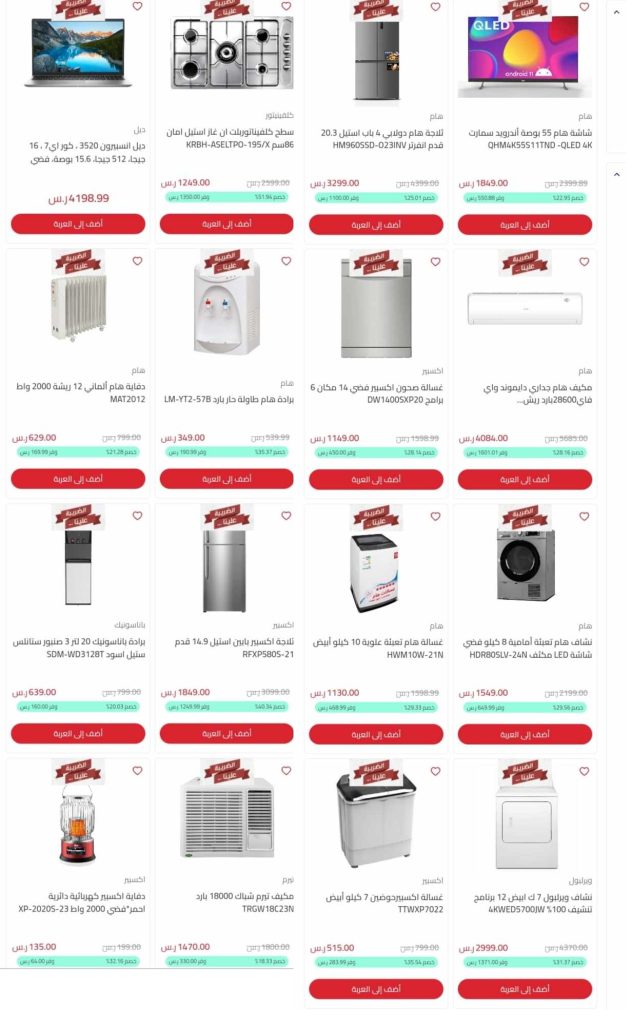Image resolution: width=632 pixels, height=1024 pixels.
Task: Add the Kelvinator gas hob to cart
Action: pyautogui.click(x=227, y=224)
